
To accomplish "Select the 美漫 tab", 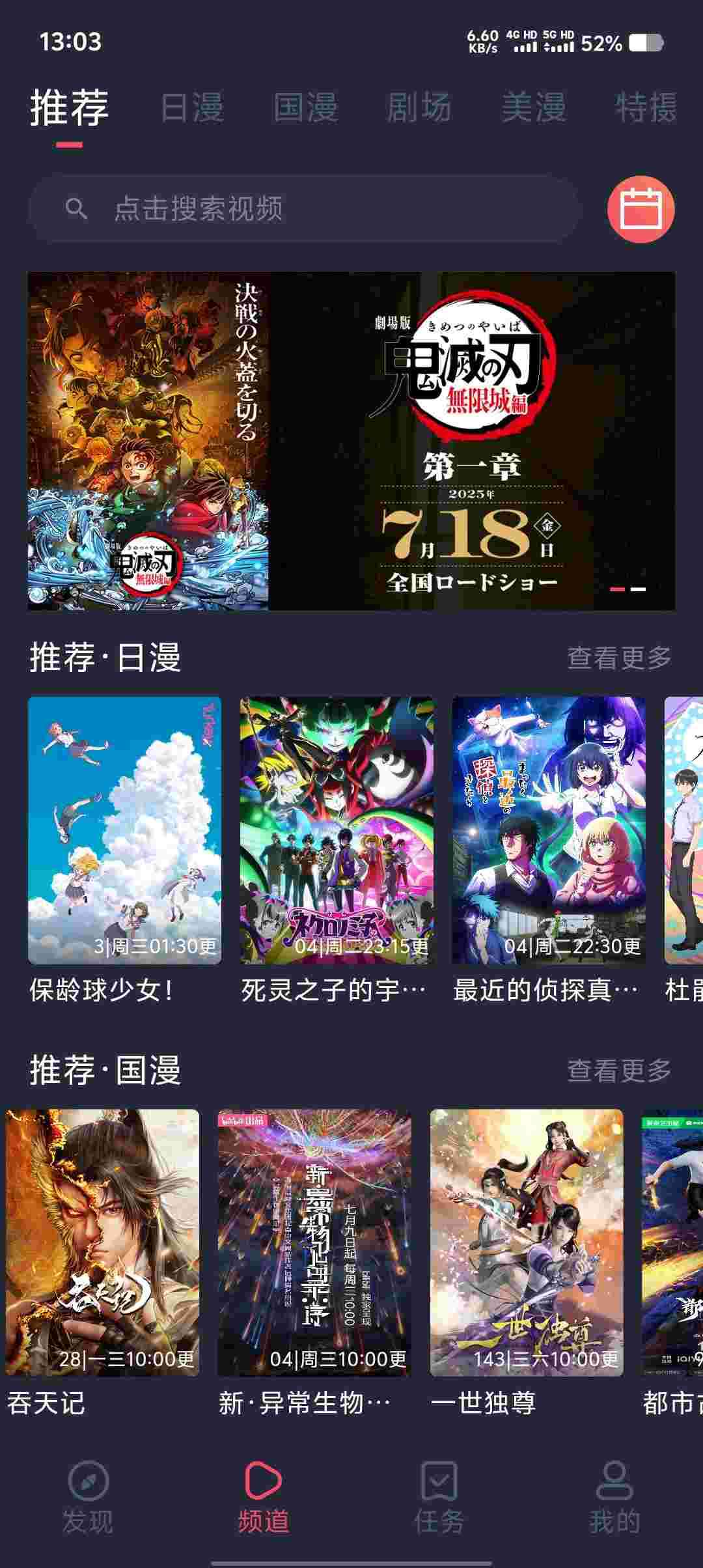I will tap(533, 107).
